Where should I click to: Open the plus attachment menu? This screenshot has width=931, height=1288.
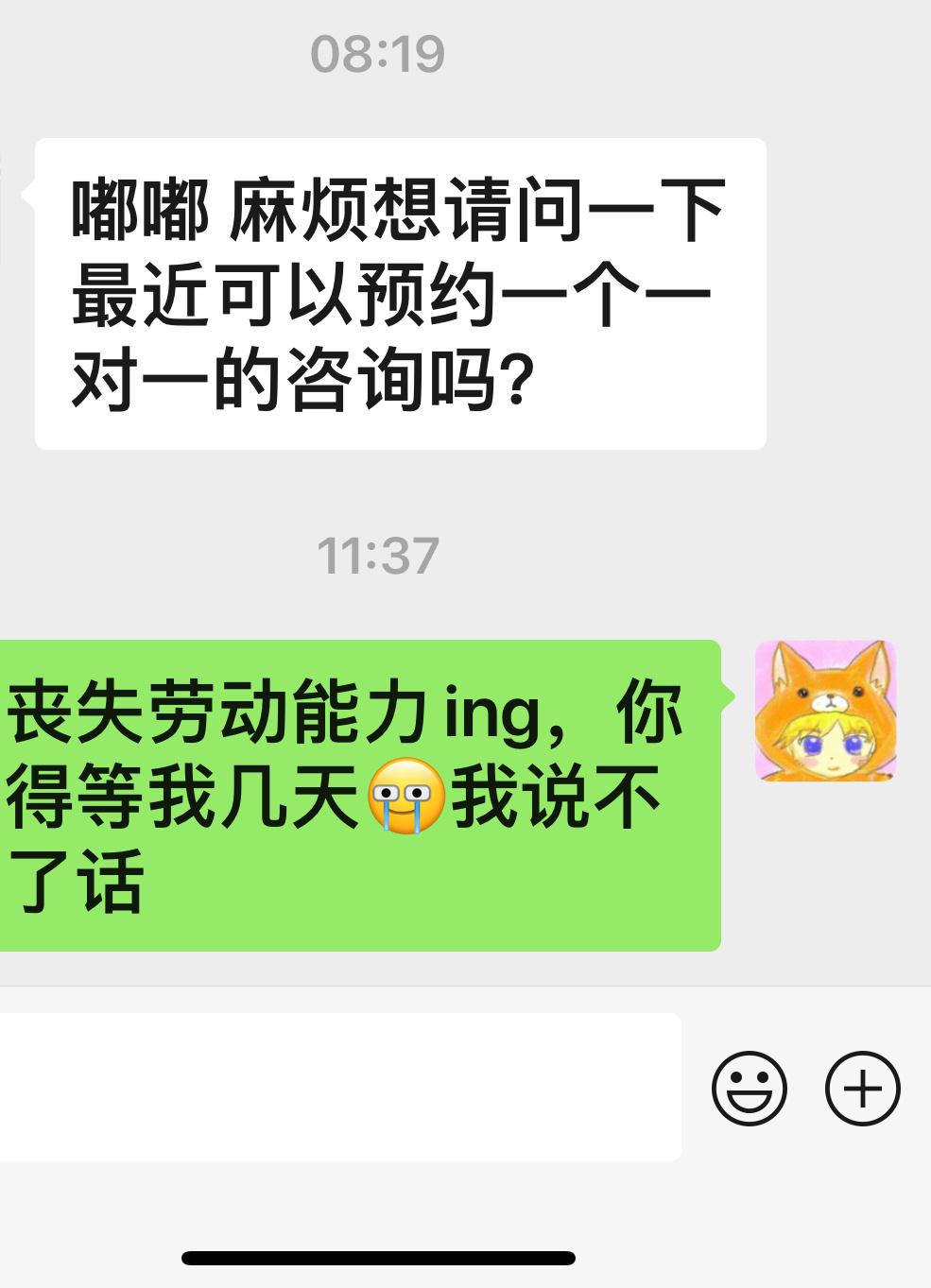[x=862, y=1089]
